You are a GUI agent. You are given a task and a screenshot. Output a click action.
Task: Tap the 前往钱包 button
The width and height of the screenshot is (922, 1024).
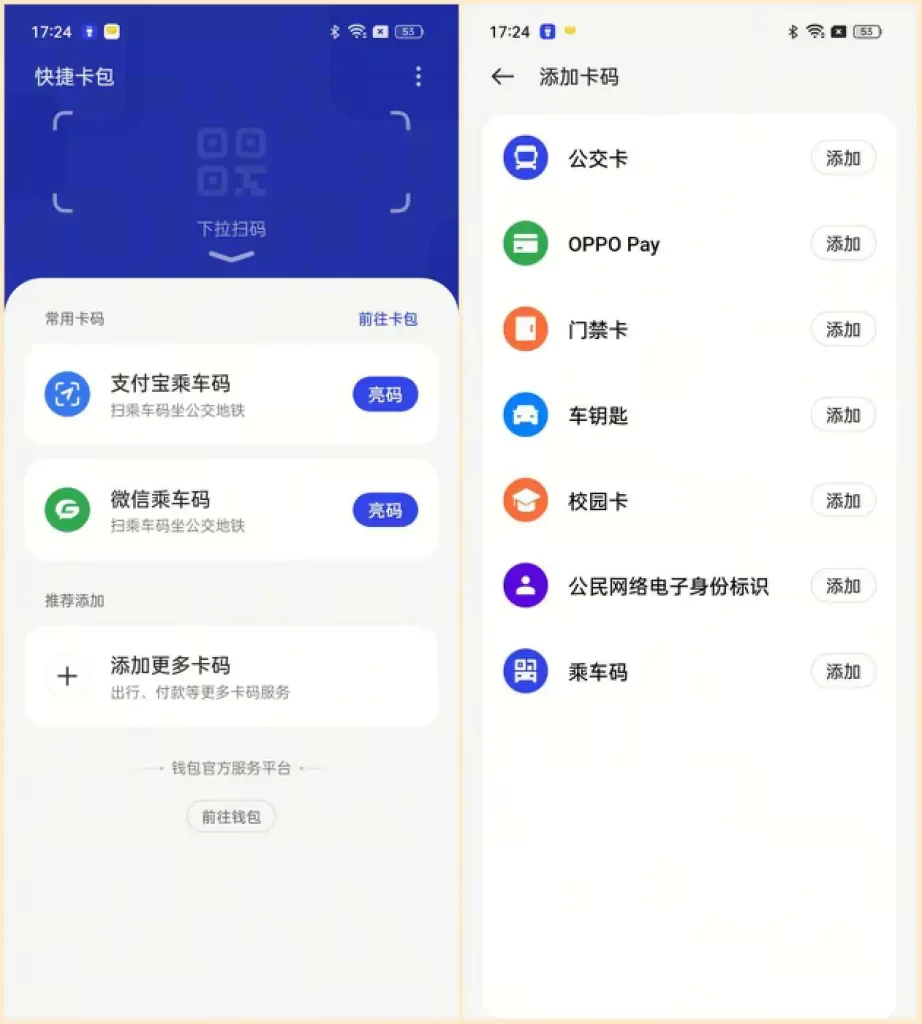coord(231,817)
